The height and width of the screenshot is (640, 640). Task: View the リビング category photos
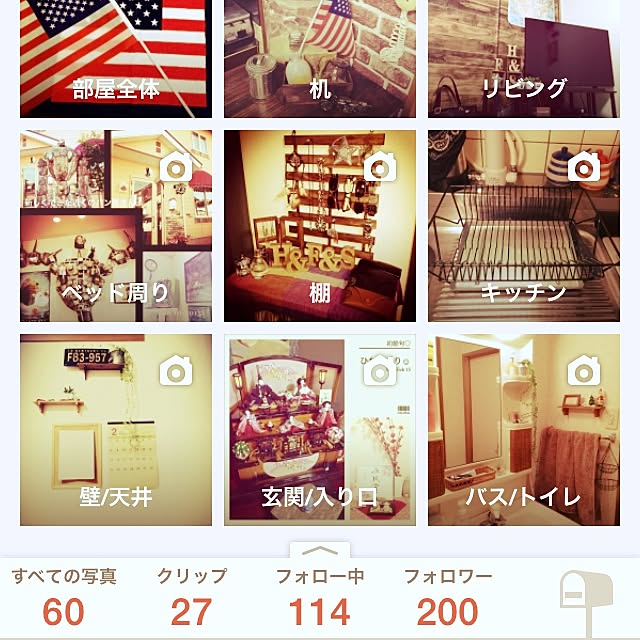pyautogui.click(x=524, y=58)
